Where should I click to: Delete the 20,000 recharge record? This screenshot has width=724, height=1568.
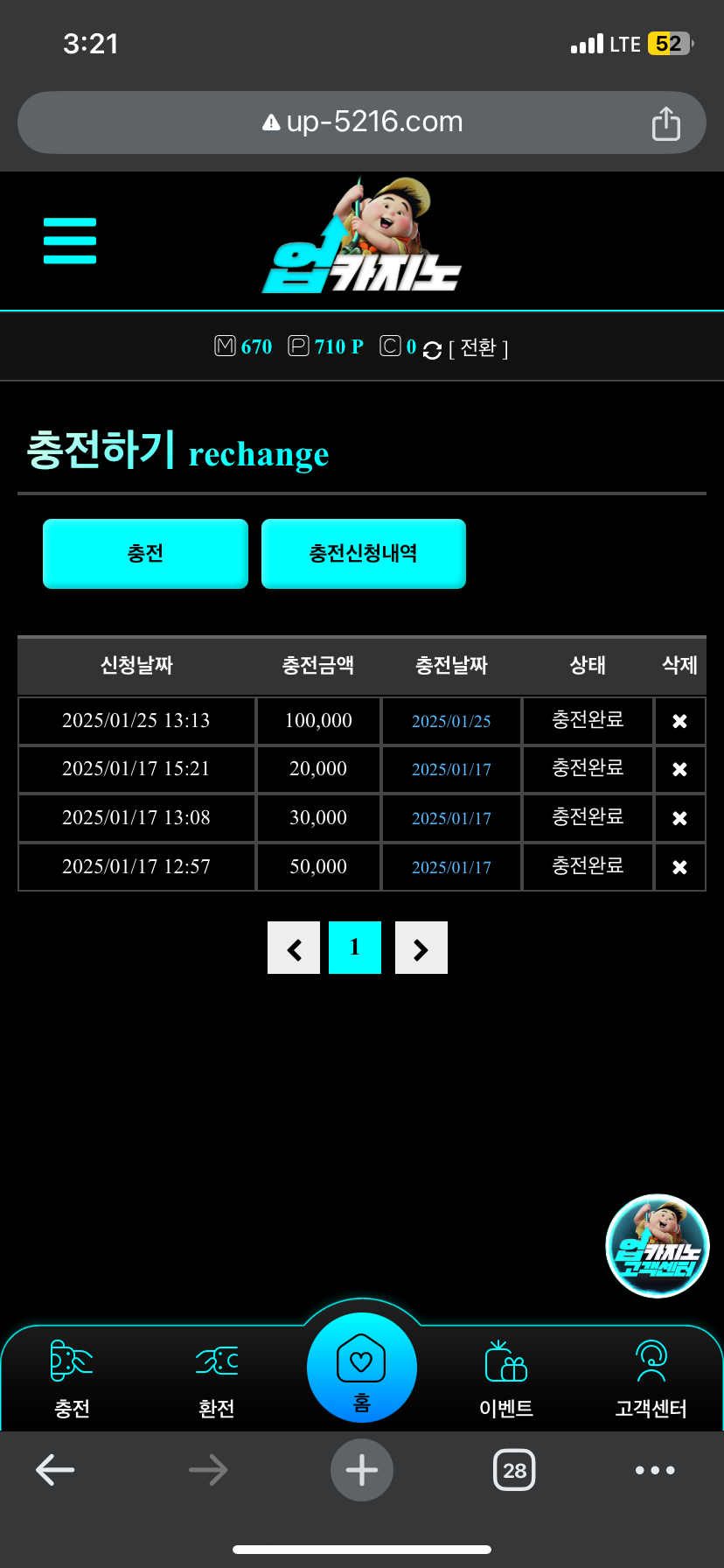679,769
